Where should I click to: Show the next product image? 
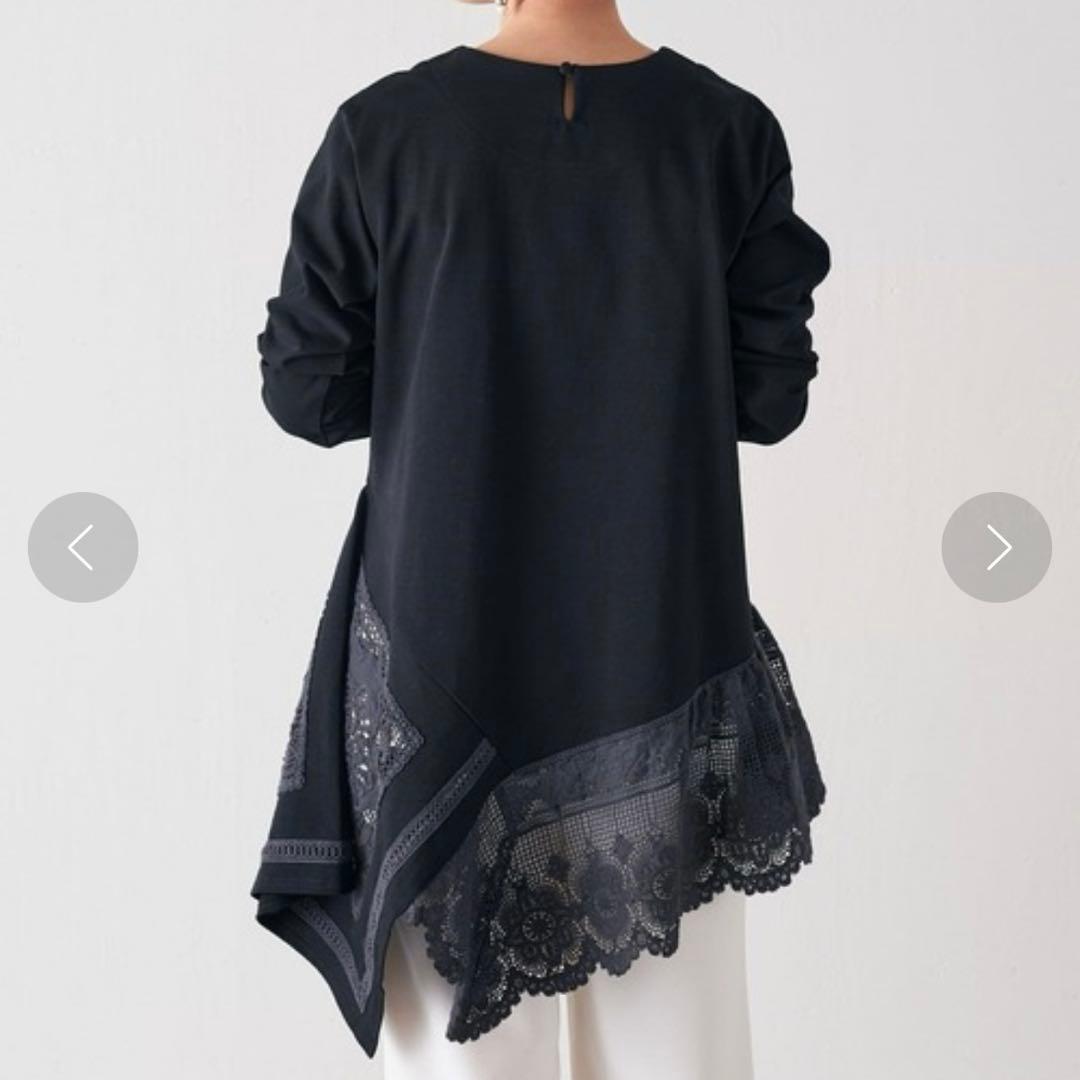point(996,547)
